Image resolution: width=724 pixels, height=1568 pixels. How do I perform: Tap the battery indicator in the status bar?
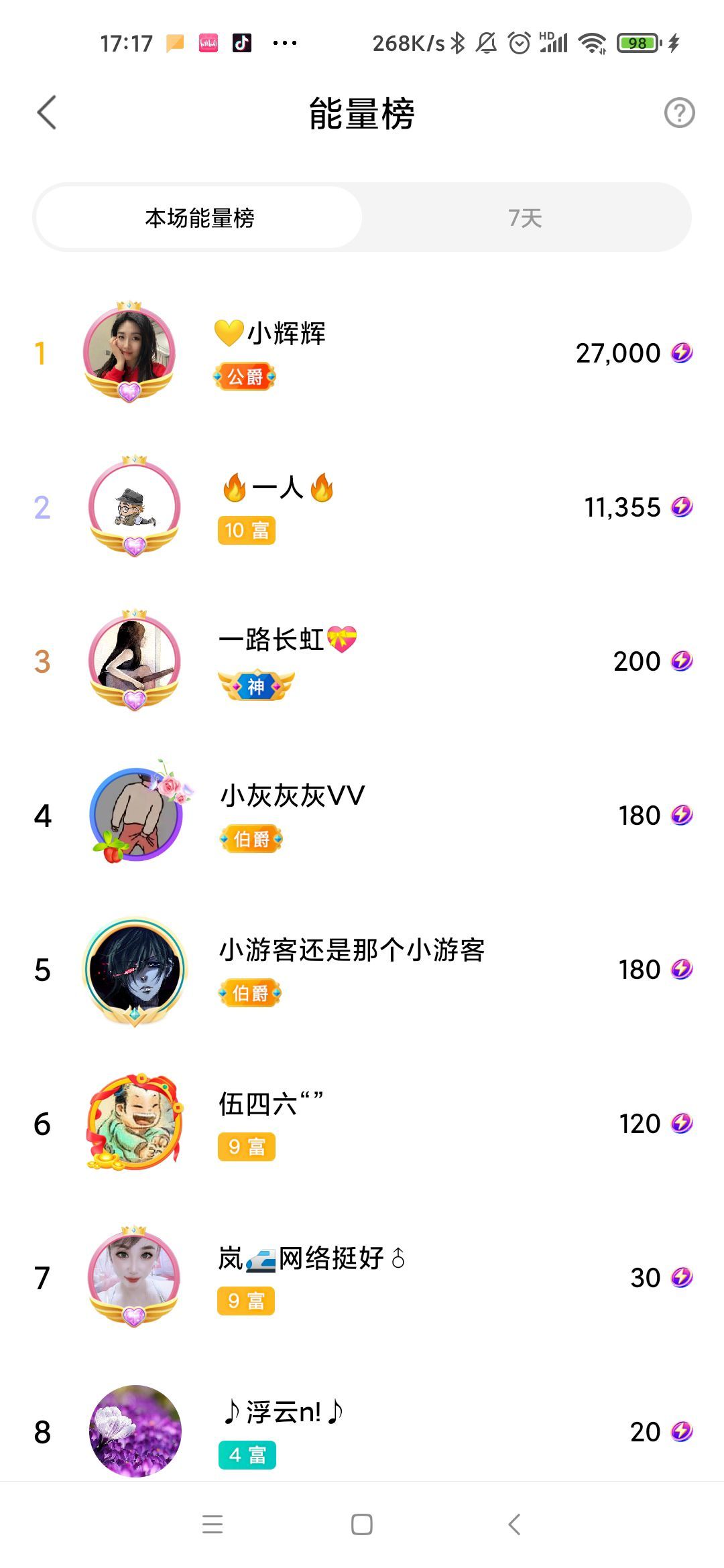pos(637,42)
